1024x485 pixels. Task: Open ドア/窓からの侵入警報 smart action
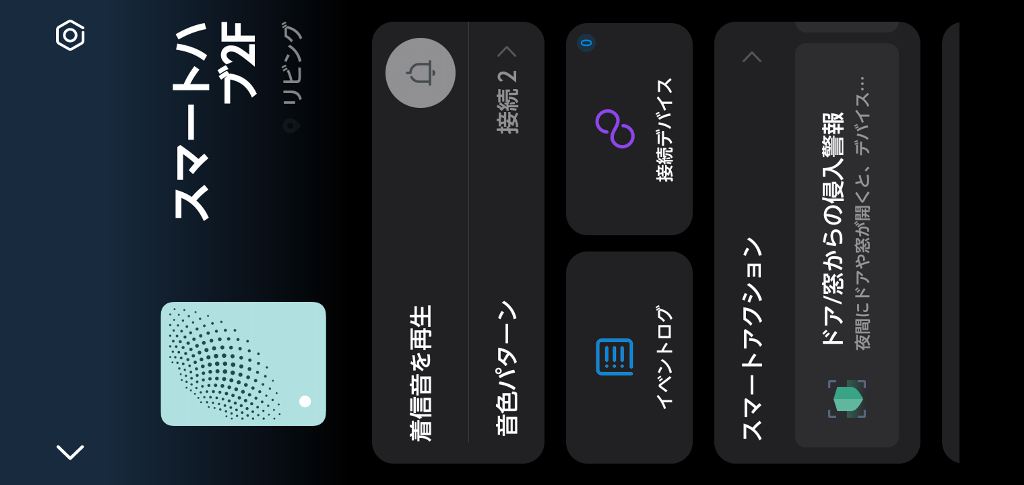[846, 245]
